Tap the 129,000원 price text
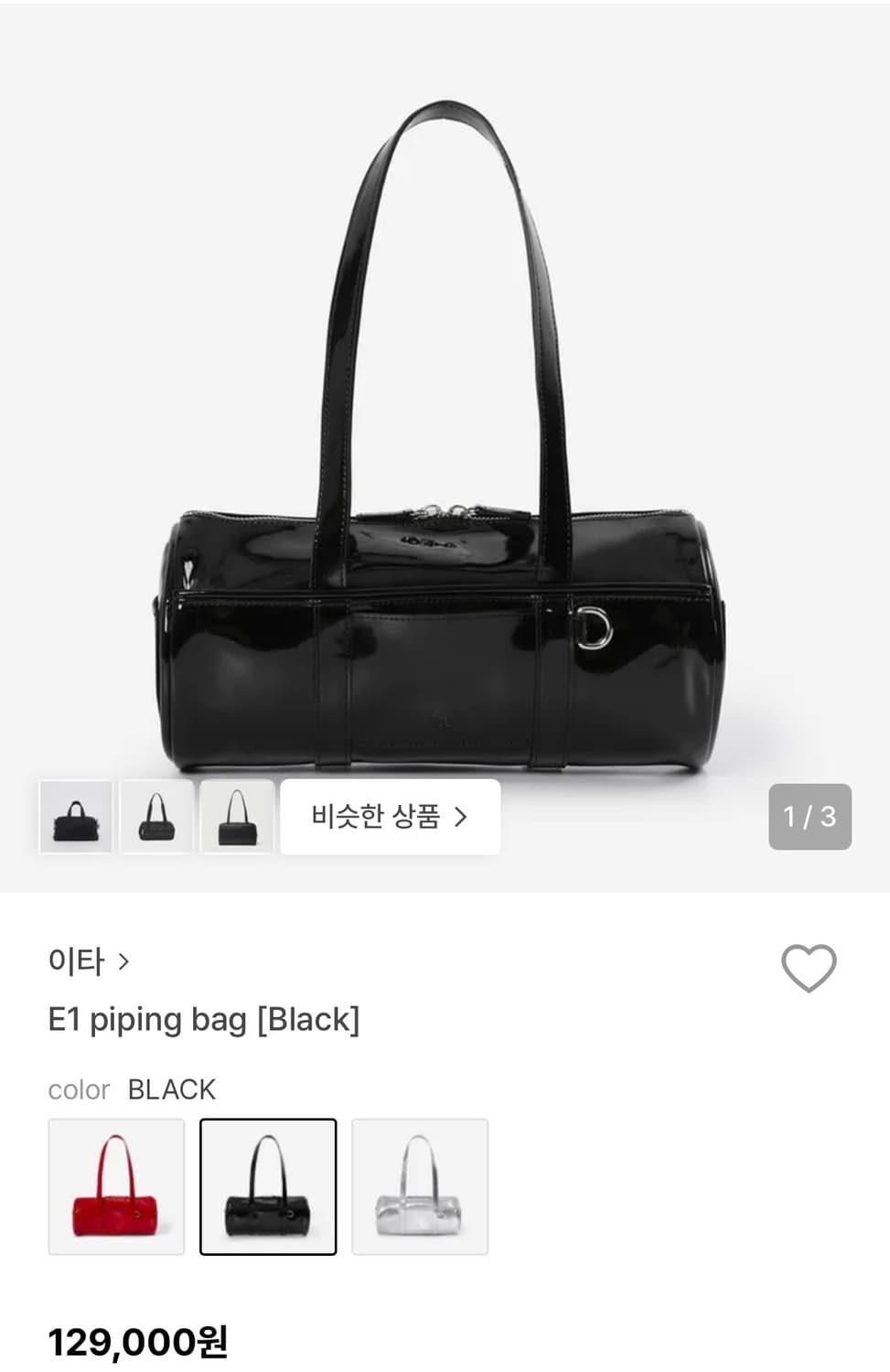The image size is (890, 1372). [x=141, y=1345]
